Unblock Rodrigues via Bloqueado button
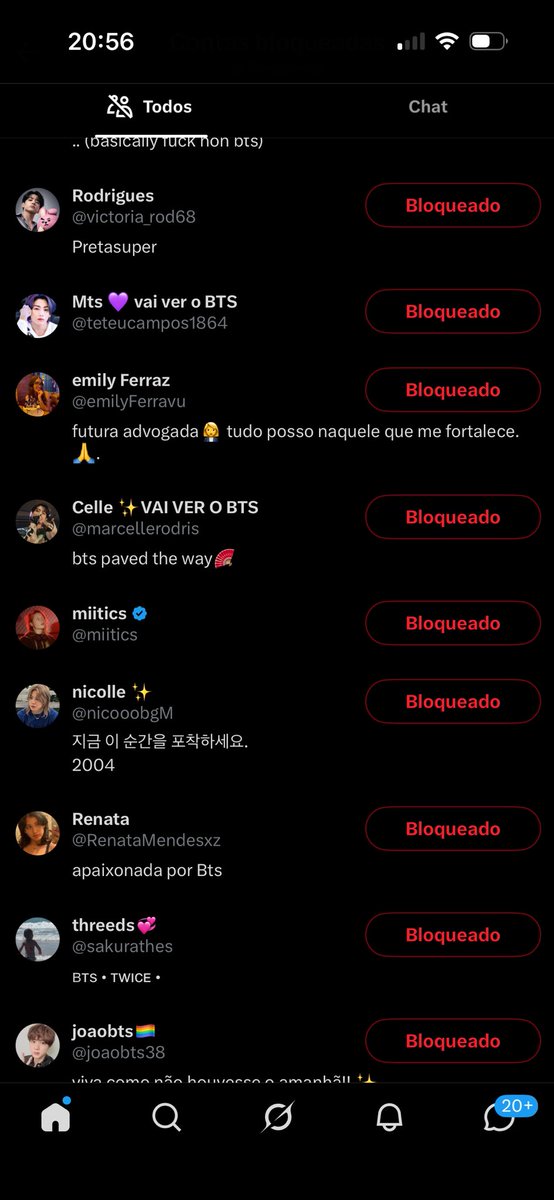554x1200 pixels. 452,206
